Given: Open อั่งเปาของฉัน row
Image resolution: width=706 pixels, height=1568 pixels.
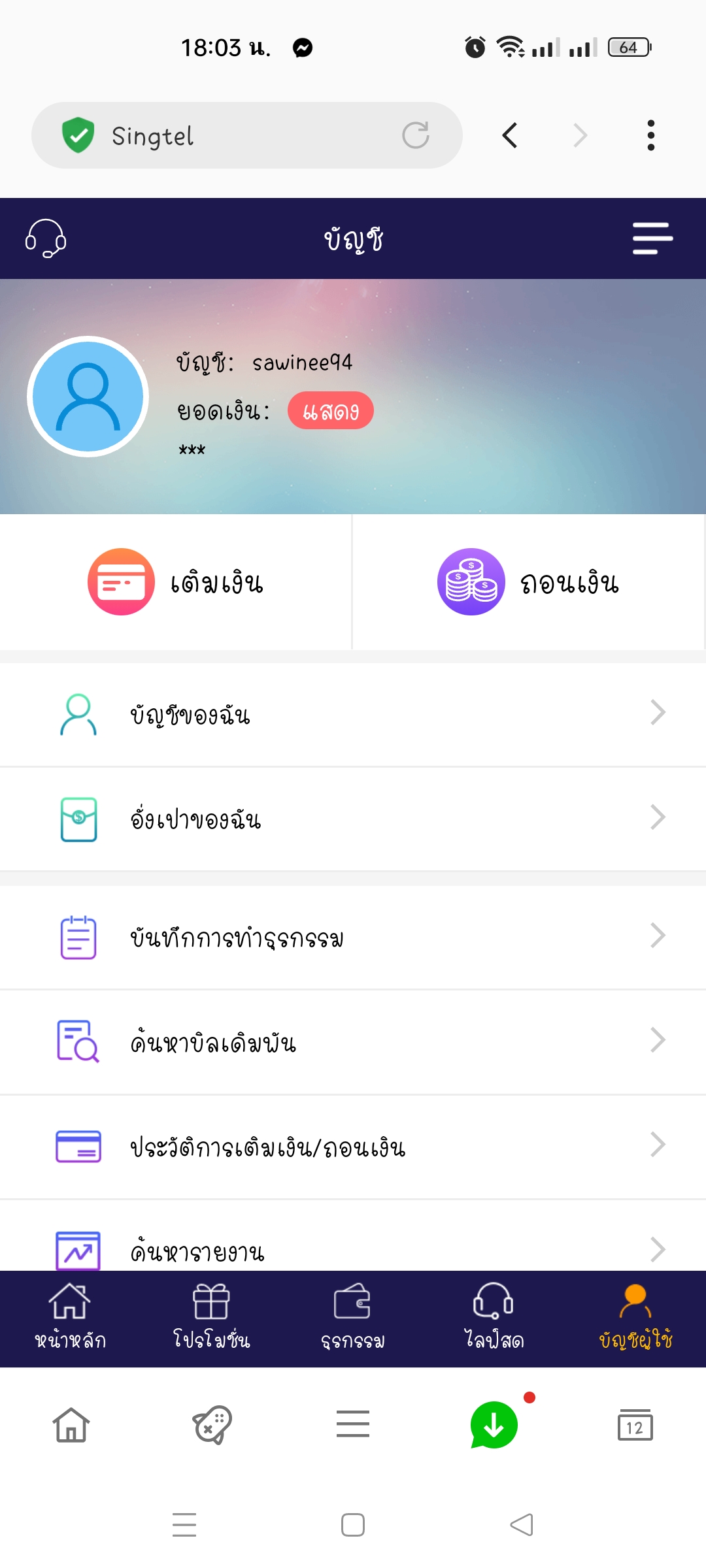Looking at the screenshot, I should coord(353,819).
